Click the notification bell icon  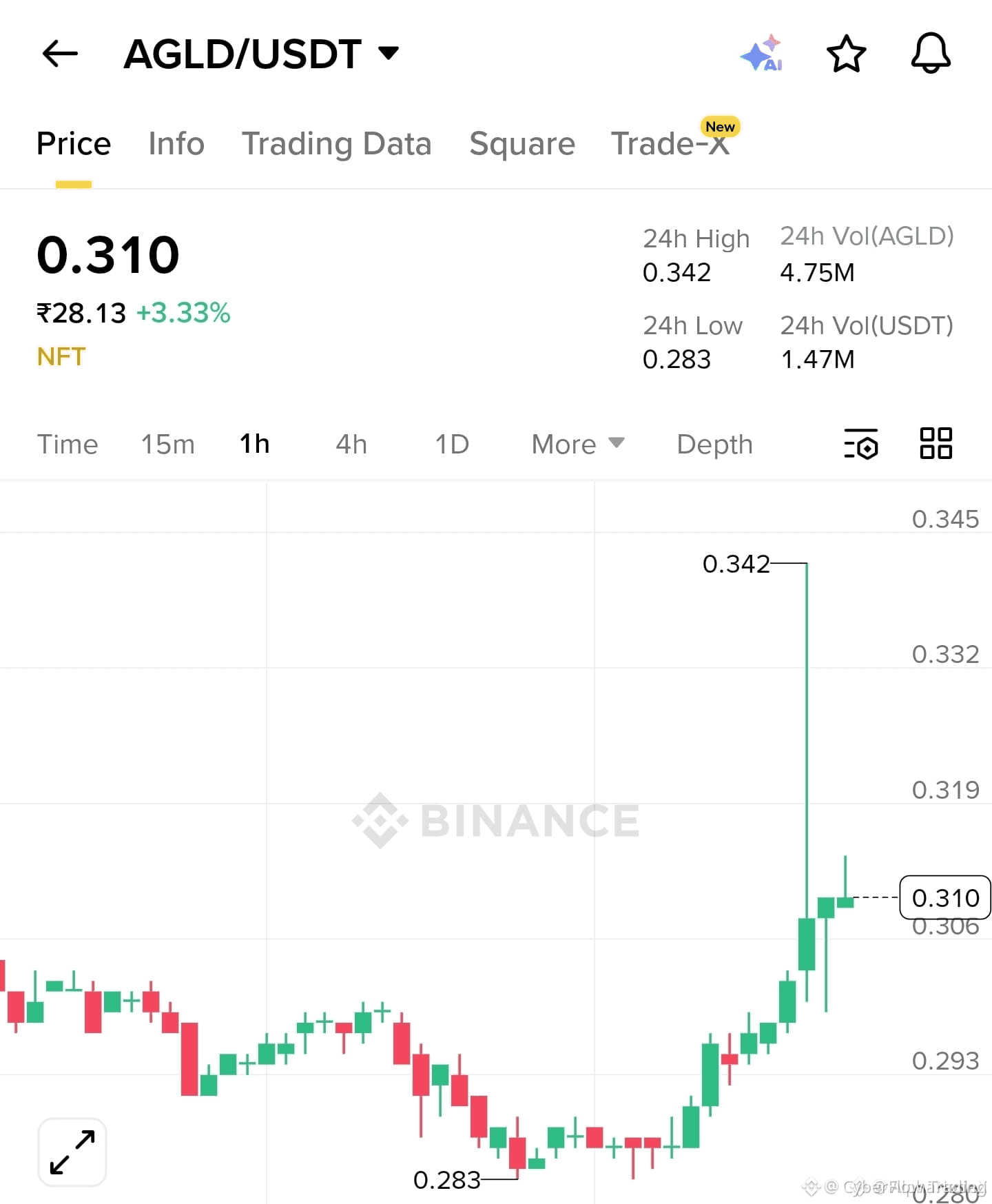931,54
